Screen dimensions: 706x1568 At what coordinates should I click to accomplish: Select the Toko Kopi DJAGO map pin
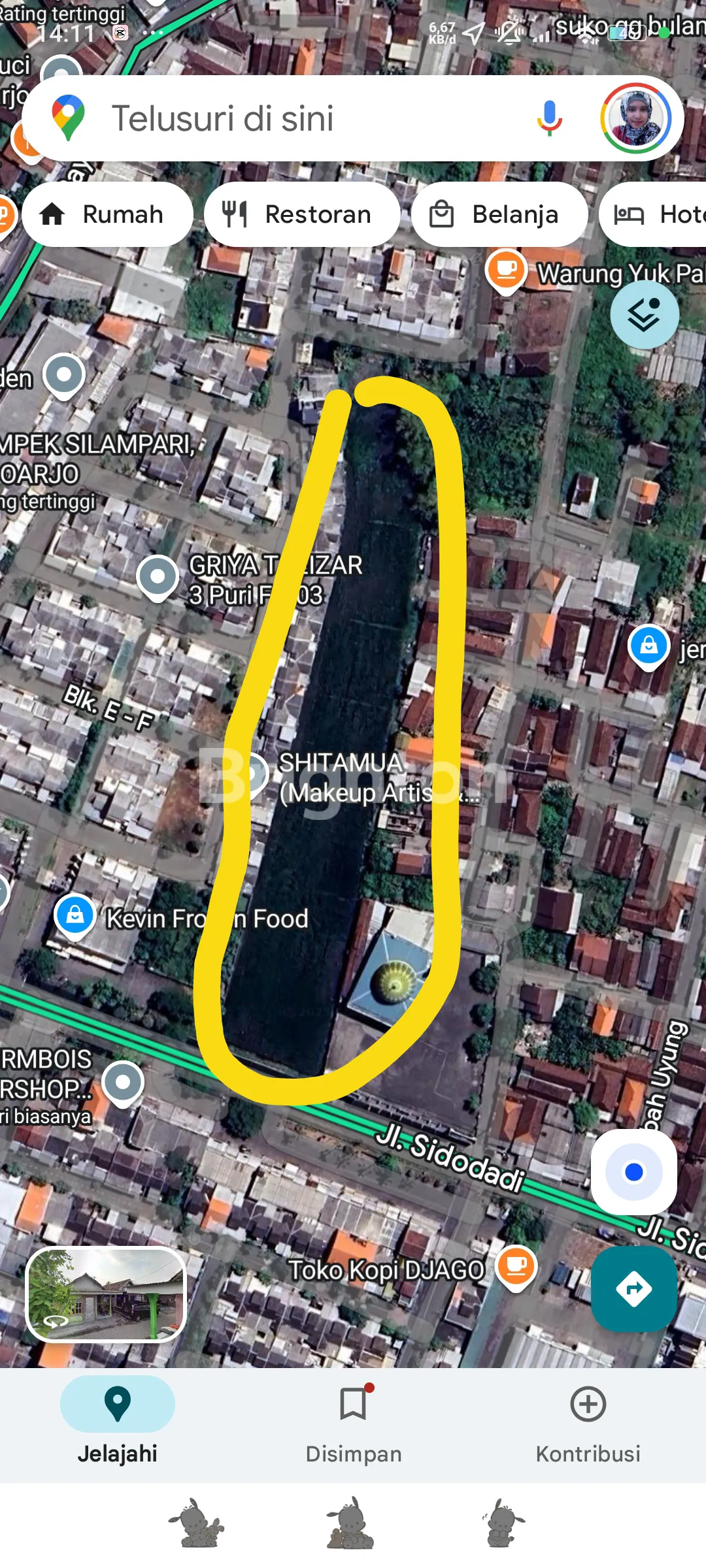pos(516,1267)
